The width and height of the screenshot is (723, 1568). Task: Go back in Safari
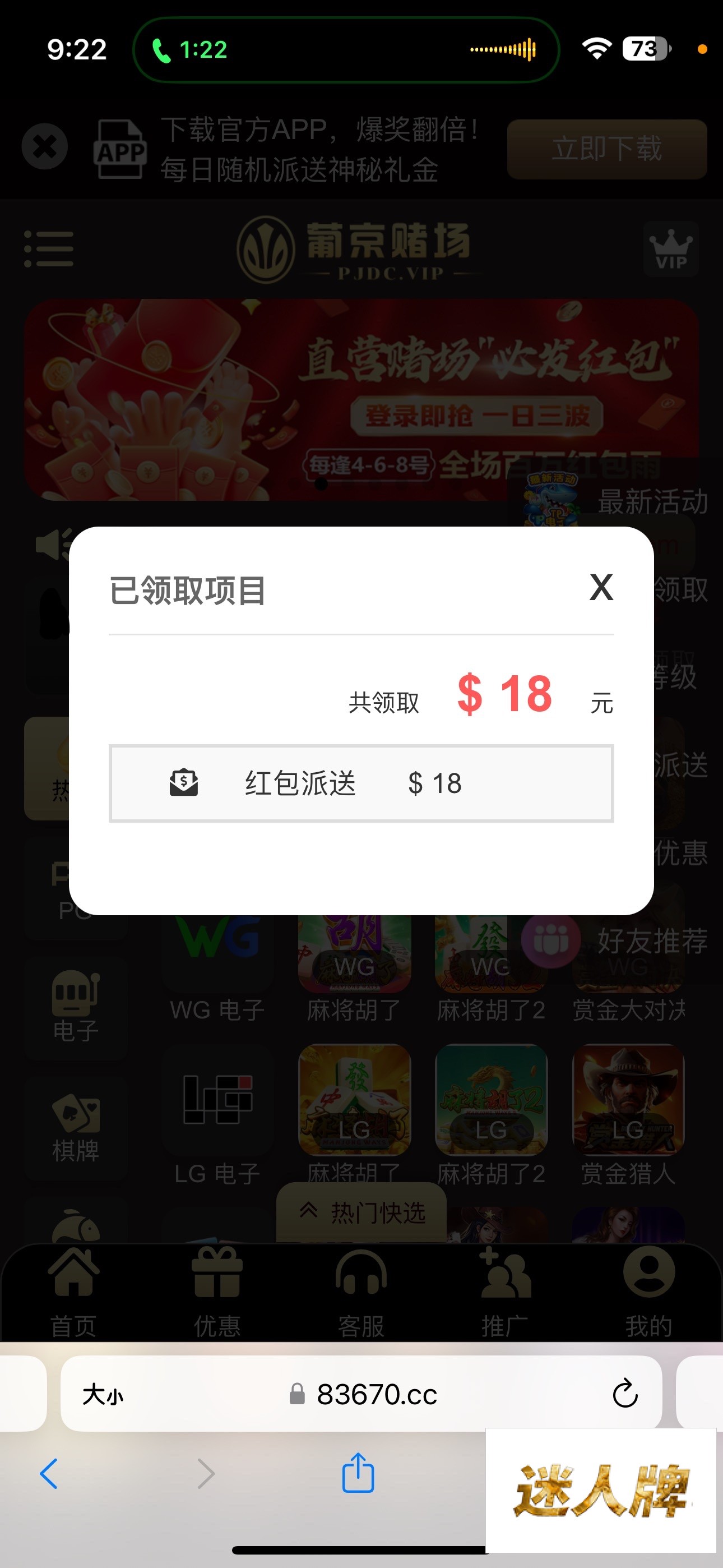(49, 1474)
